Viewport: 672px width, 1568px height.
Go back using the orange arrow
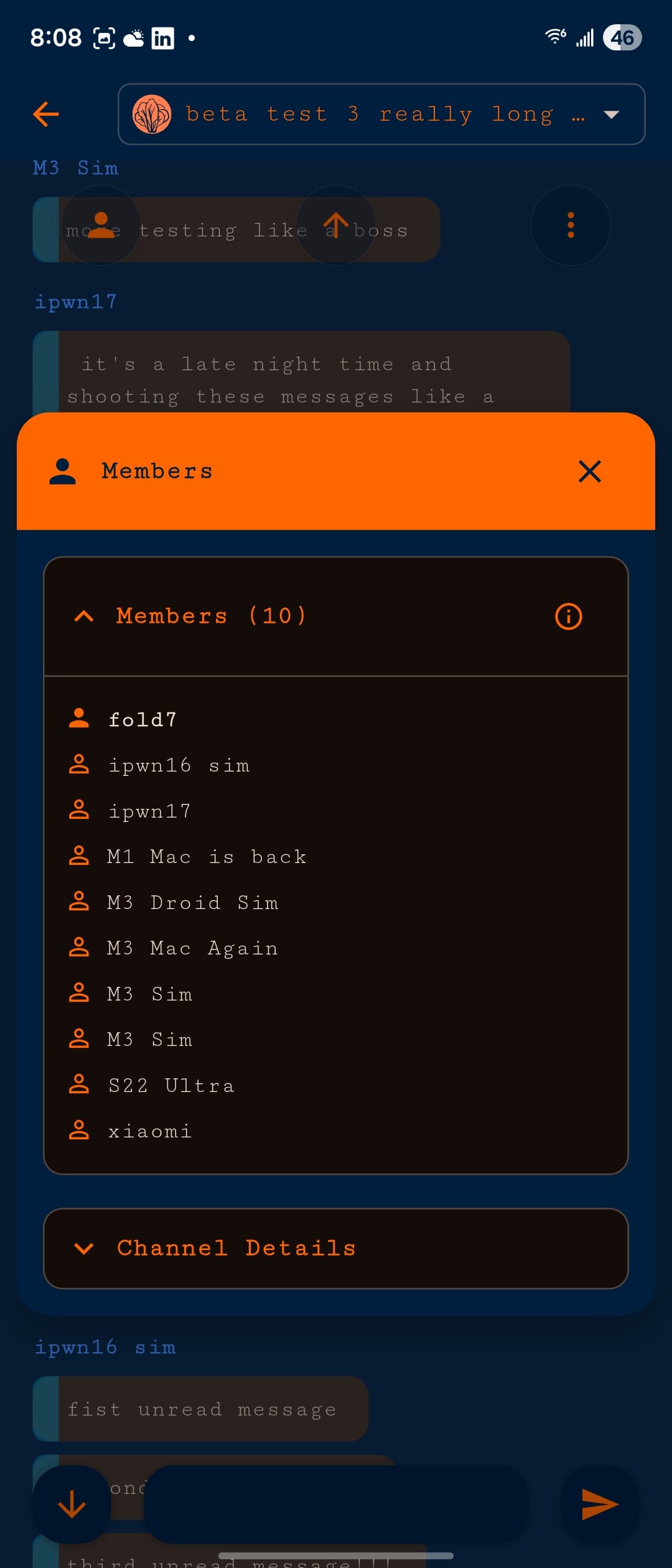coord(46,114)
